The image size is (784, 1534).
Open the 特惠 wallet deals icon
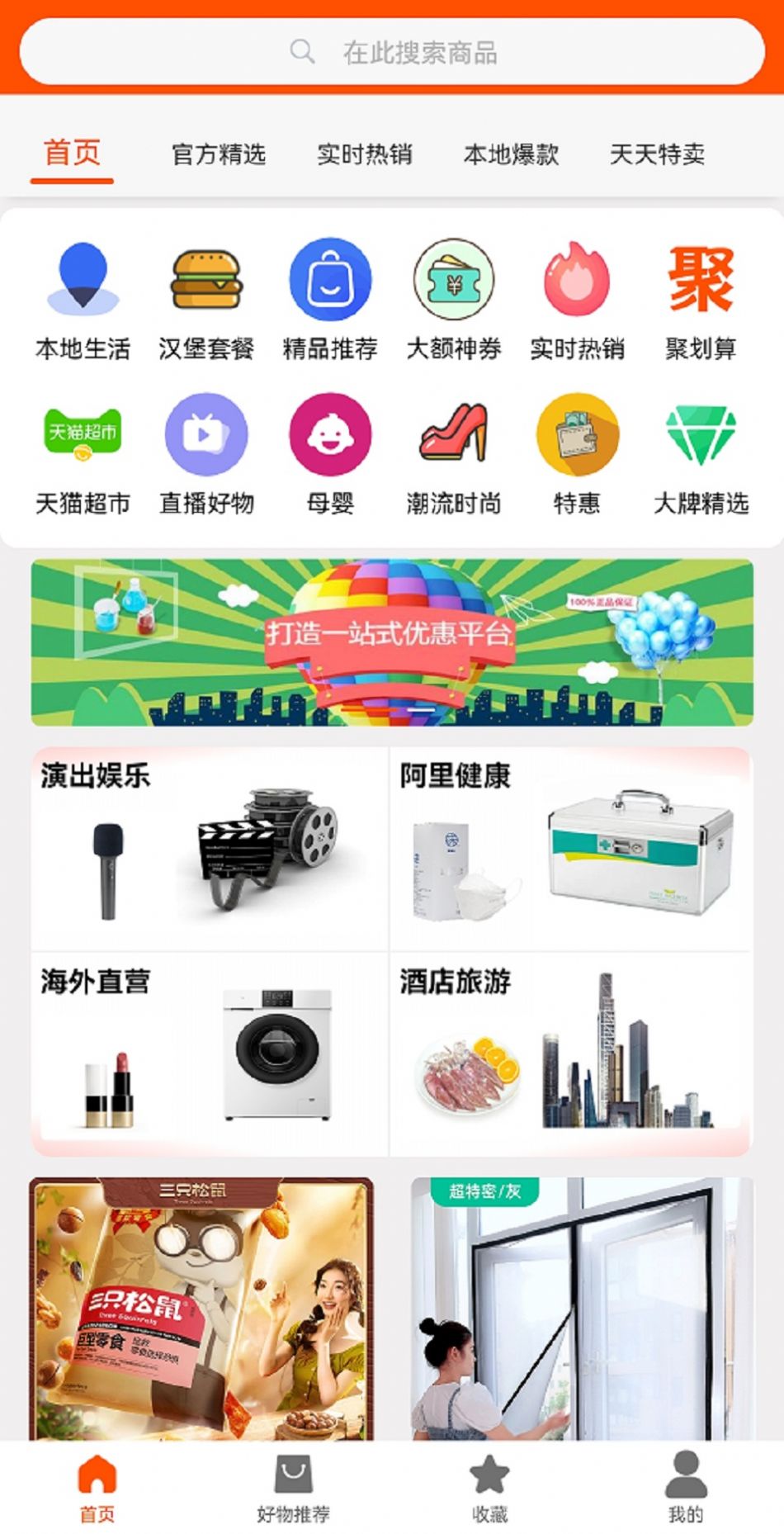(x=578, y=436)
